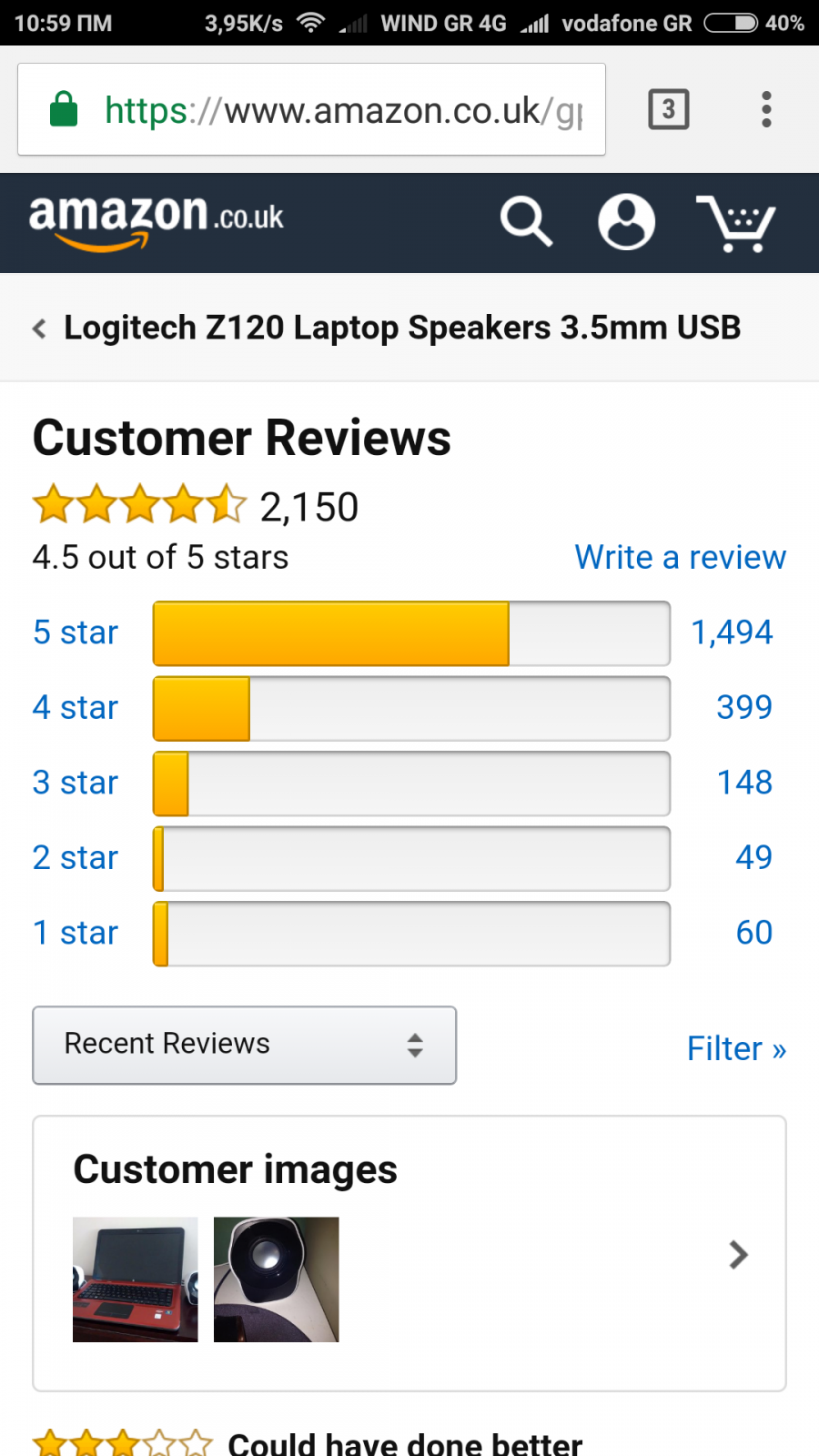Open Amazon search

(526, 222)
